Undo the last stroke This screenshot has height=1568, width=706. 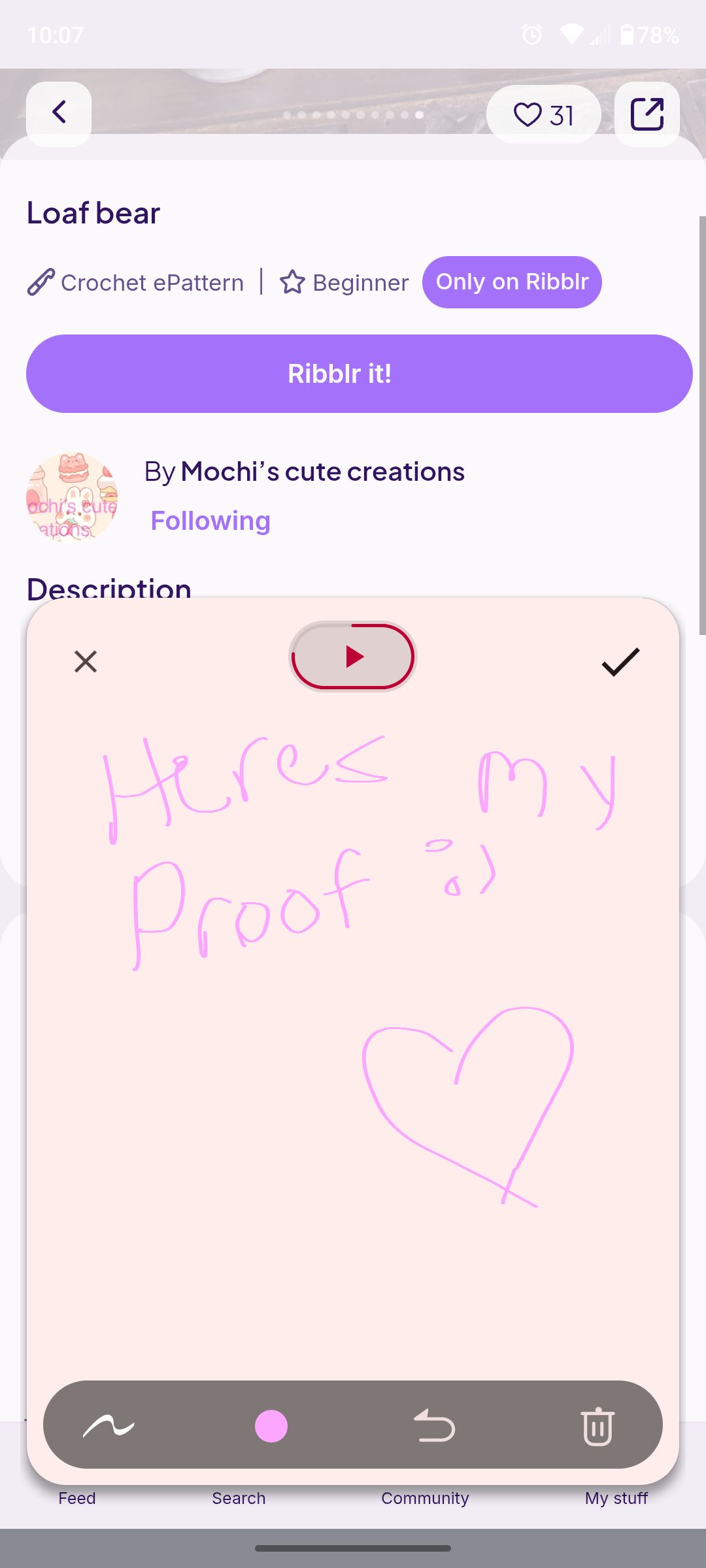click(x=434, y=1426)
